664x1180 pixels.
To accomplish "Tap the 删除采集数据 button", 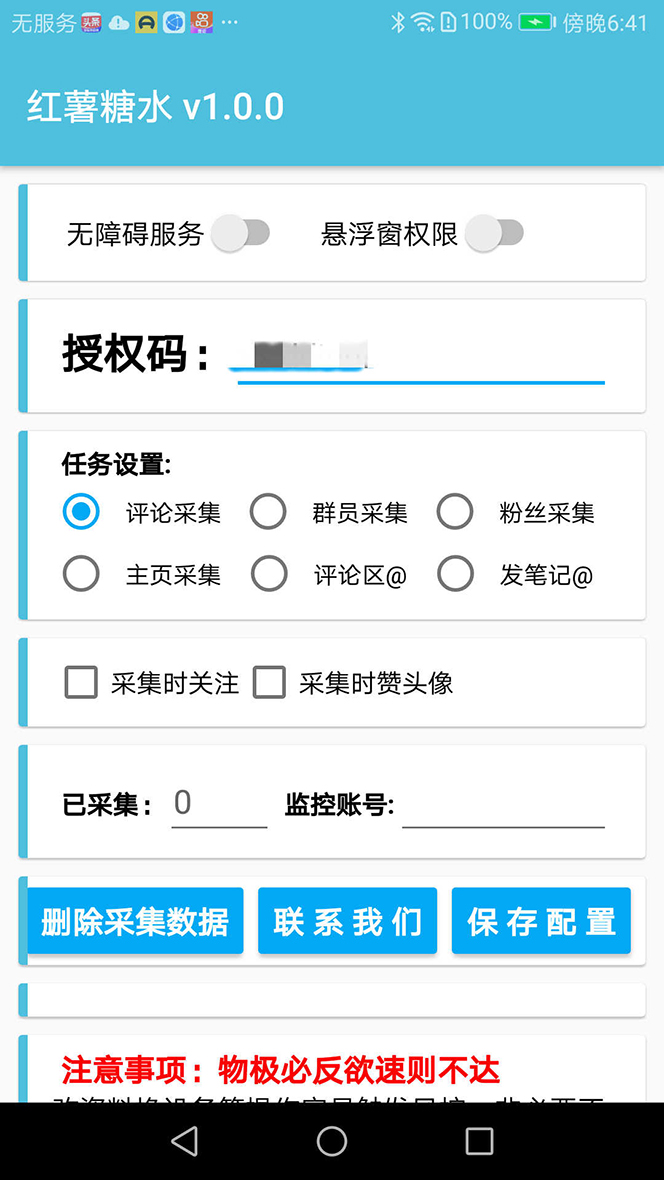I will (x=135, y=921).
